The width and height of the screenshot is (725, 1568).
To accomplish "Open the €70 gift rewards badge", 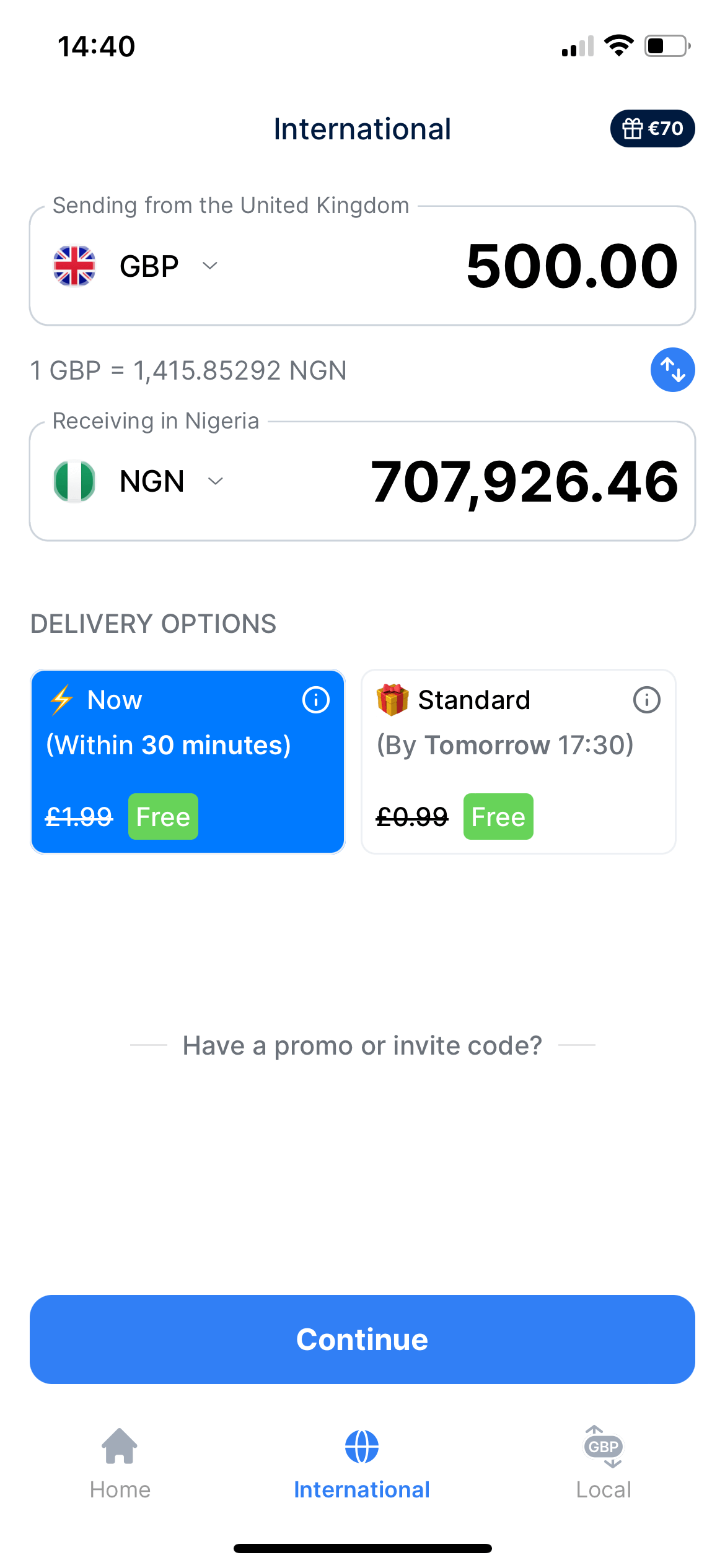I will coord(652,129).
